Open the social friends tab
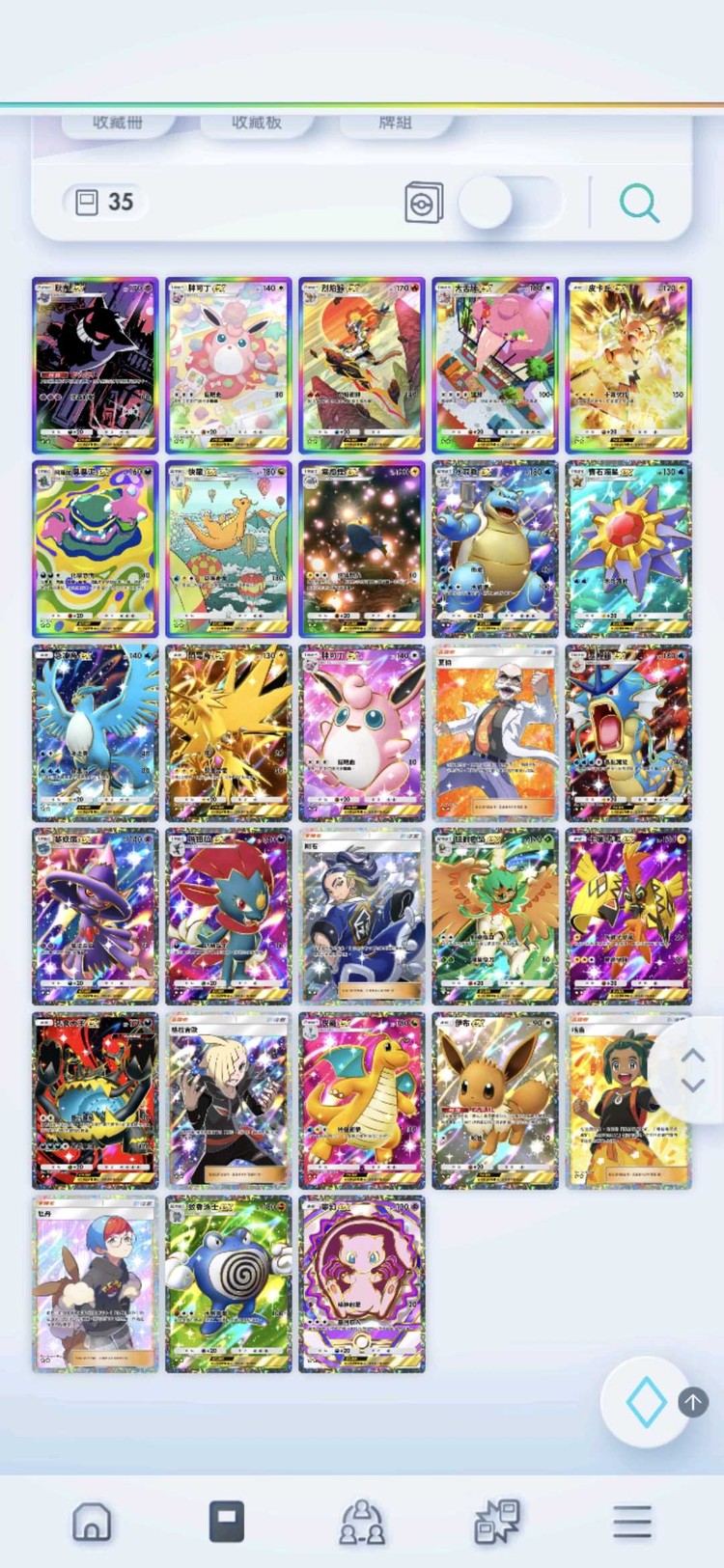The width and height of the screenshot is (724, 1568). pos(362,1522)
